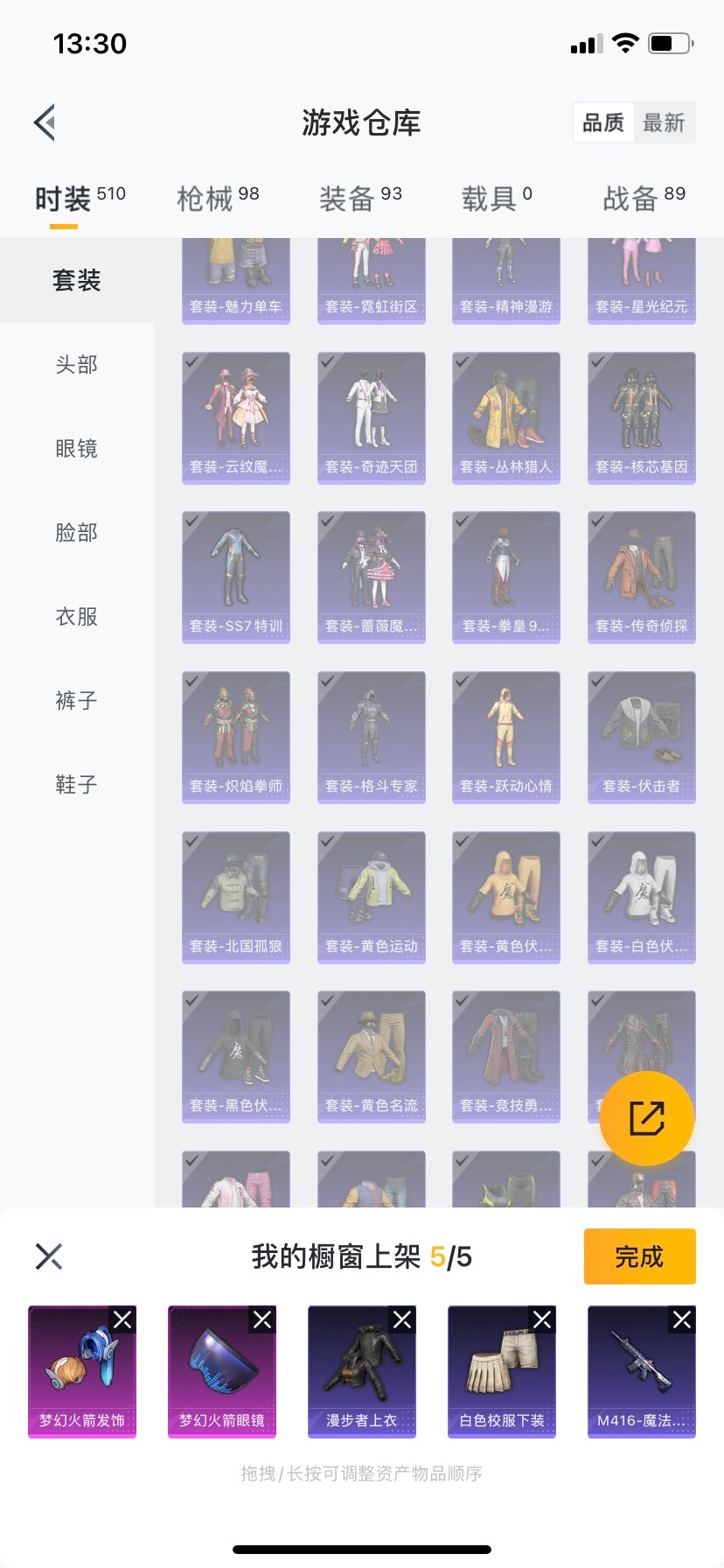Switch to the 战备 tab
Viewport: 724px width, 1568px height.
coord(644,199)
